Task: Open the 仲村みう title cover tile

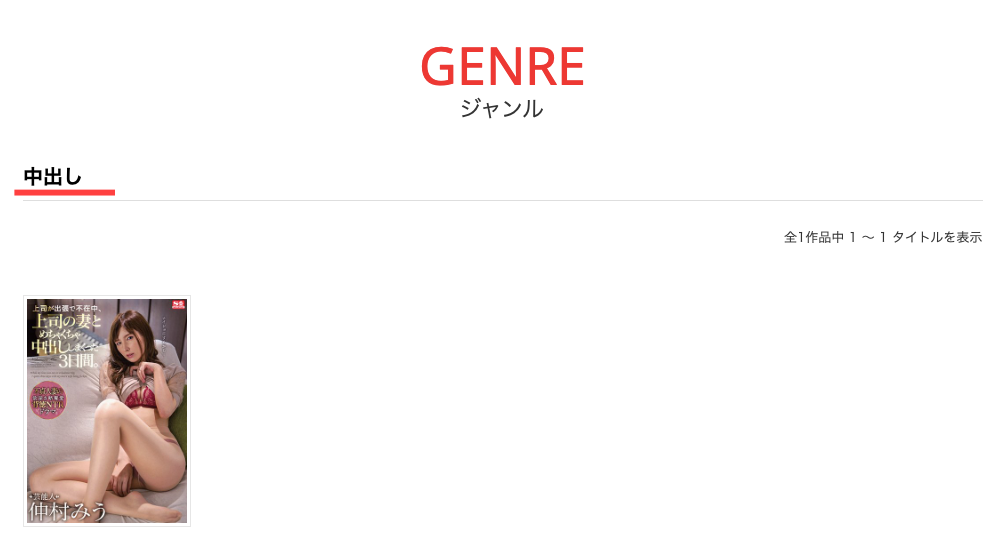Action: coord(107,410)
